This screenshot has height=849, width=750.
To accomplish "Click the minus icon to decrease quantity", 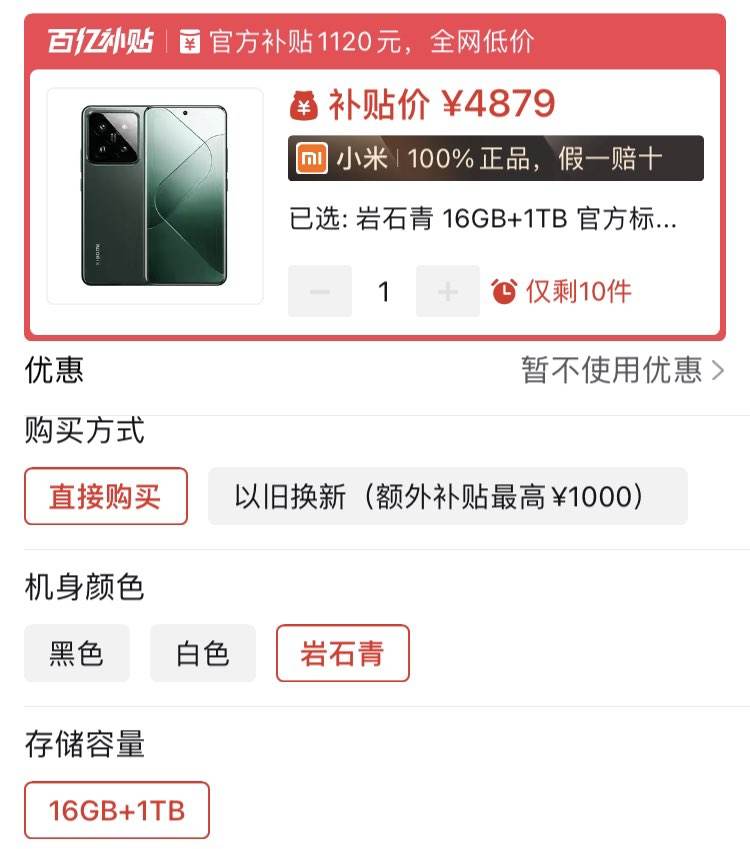I will [x=320, y=290].
